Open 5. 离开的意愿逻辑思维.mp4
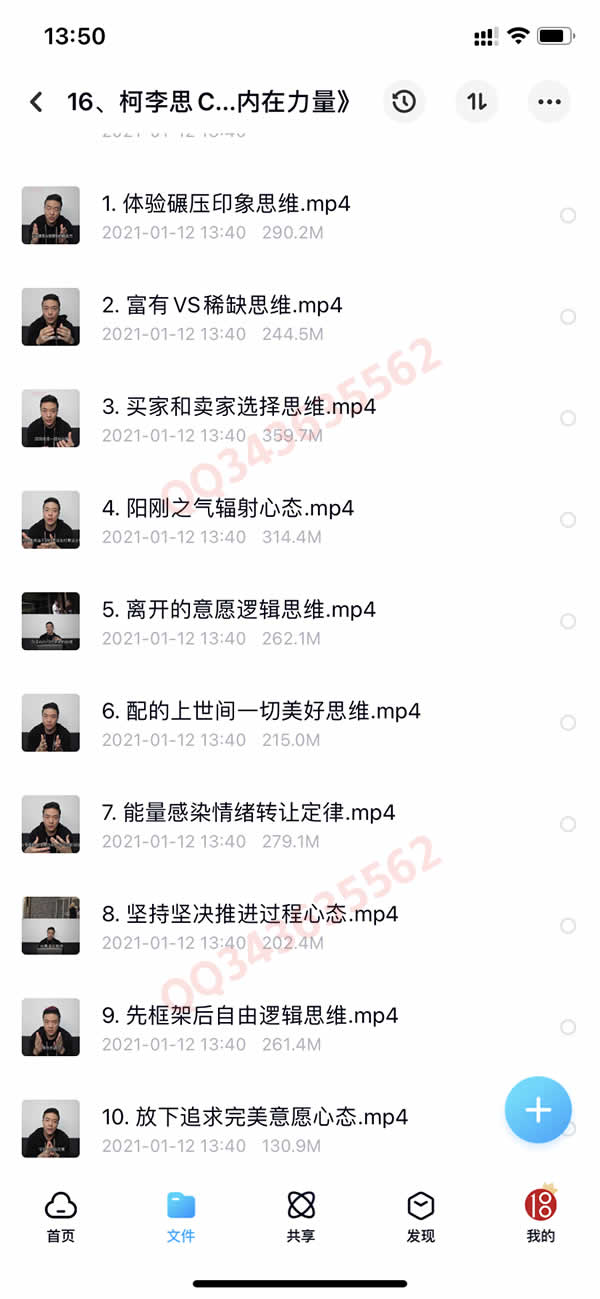 pyautogui.click(x=238, y=609)
